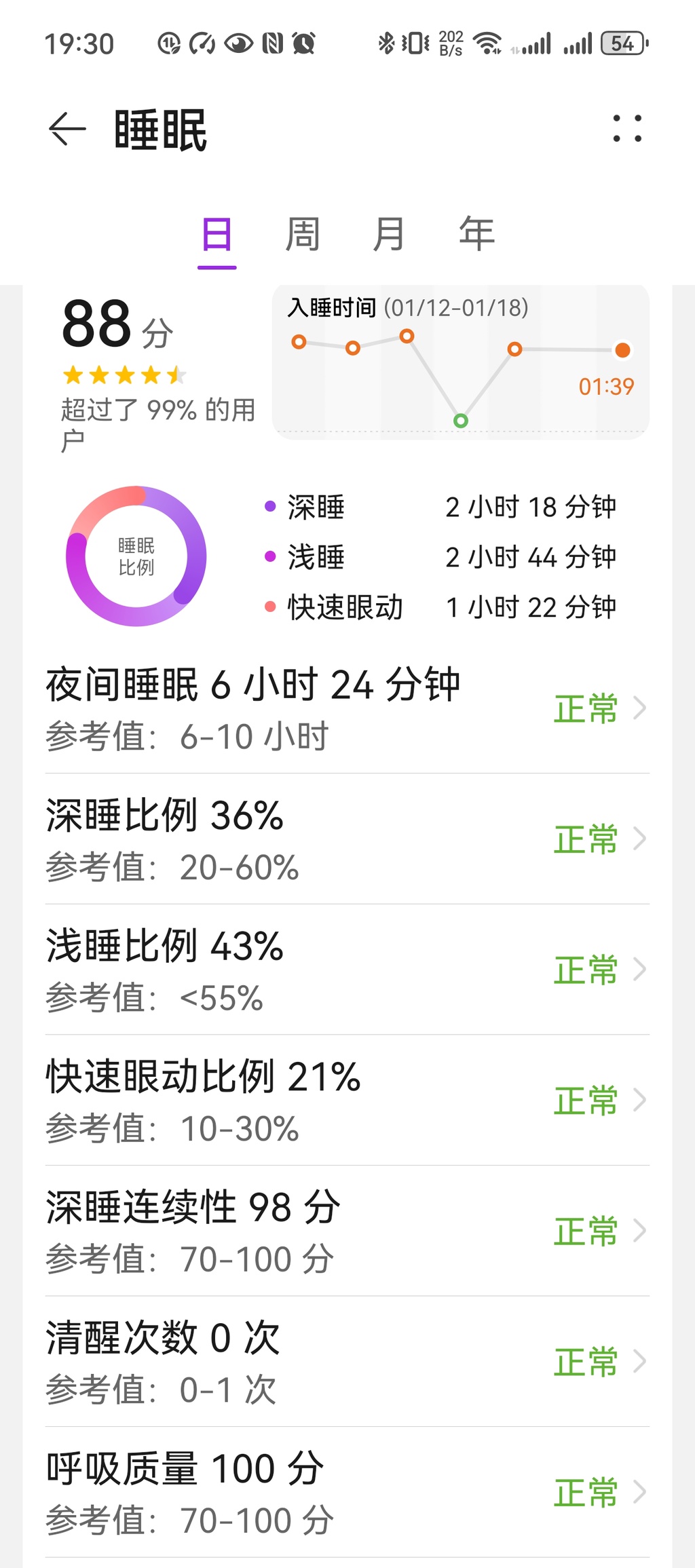
Task: Open the four-dot more options menu
Action: (626, 129)
